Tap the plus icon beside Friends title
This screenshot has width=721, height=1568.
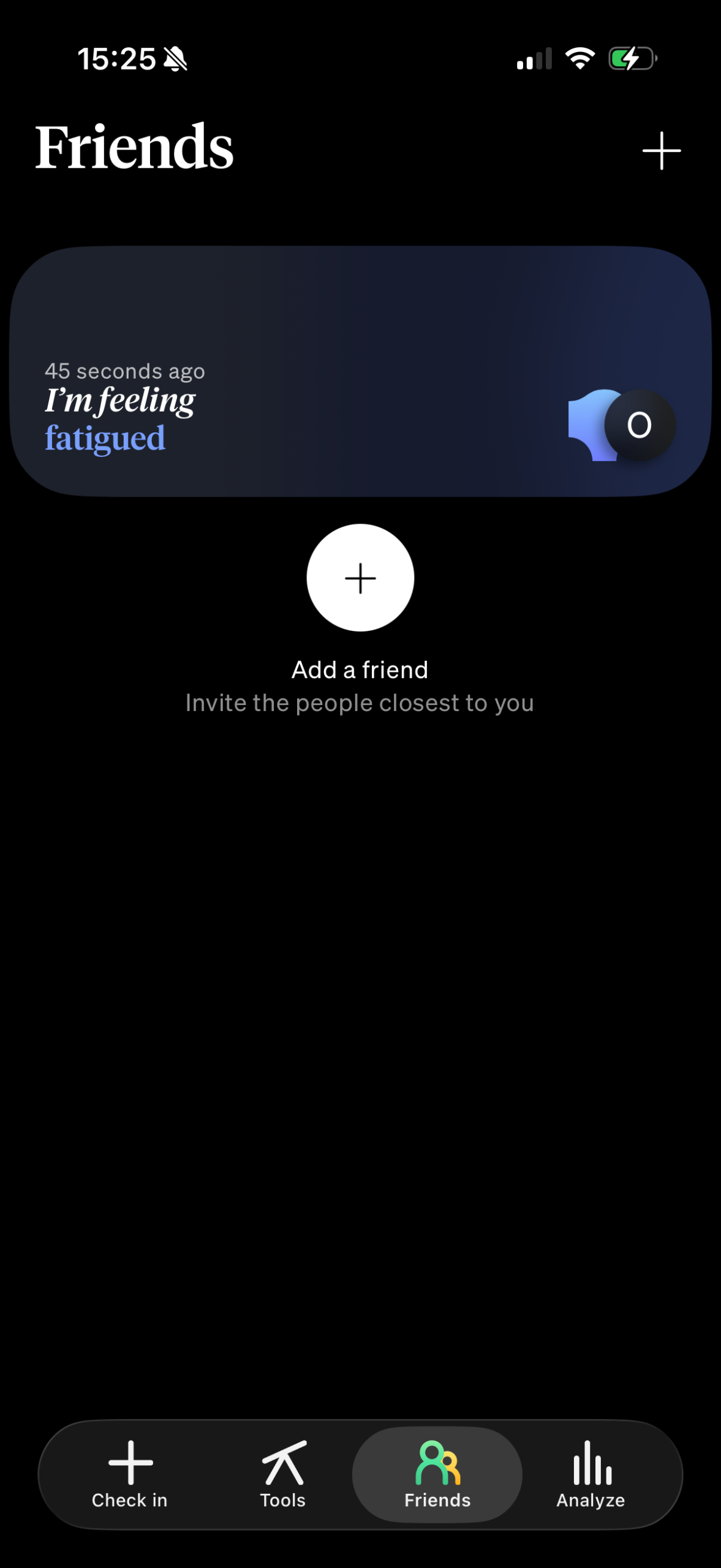661,151
